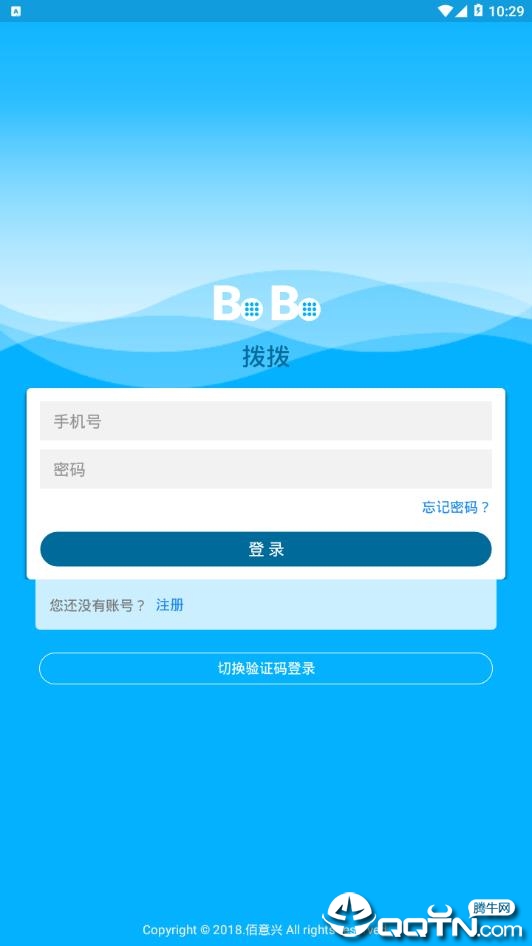This screenshot has height=946, width=532.
Task: Switch to 切换验证码登录 verification code login
Action: pyautogui.click(x=265, y=668)
